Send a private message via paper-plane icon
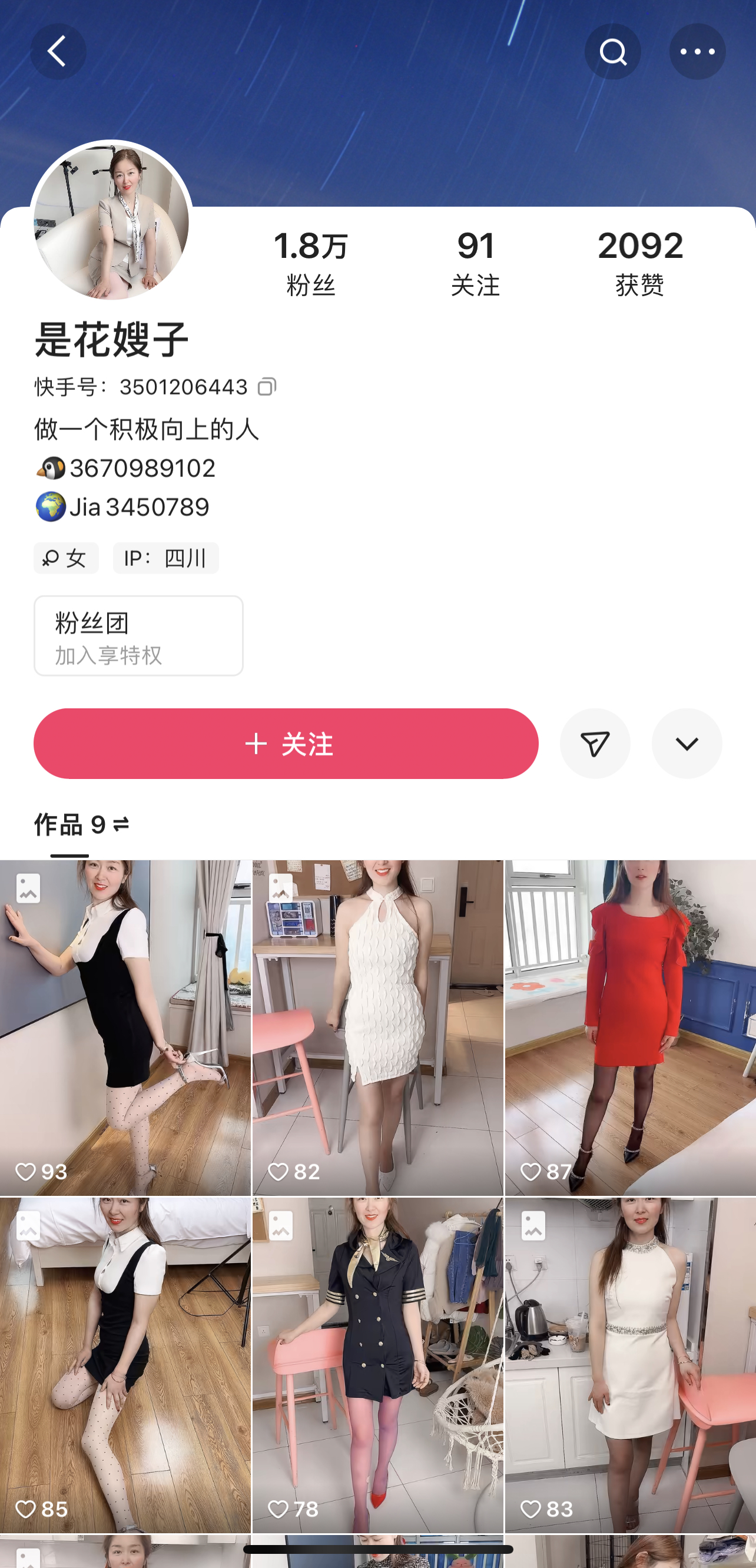 coord(595,743)
